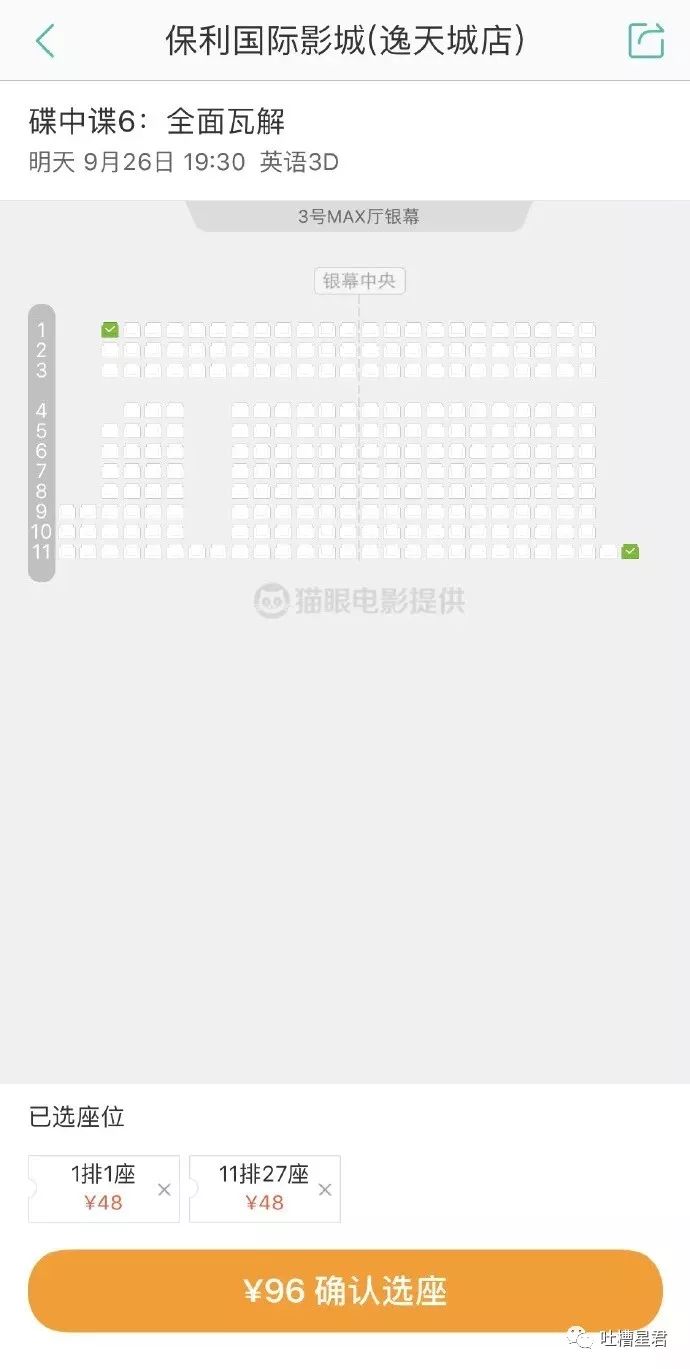Remove the 11排27座 selected seat

[x=325, y=1190]
